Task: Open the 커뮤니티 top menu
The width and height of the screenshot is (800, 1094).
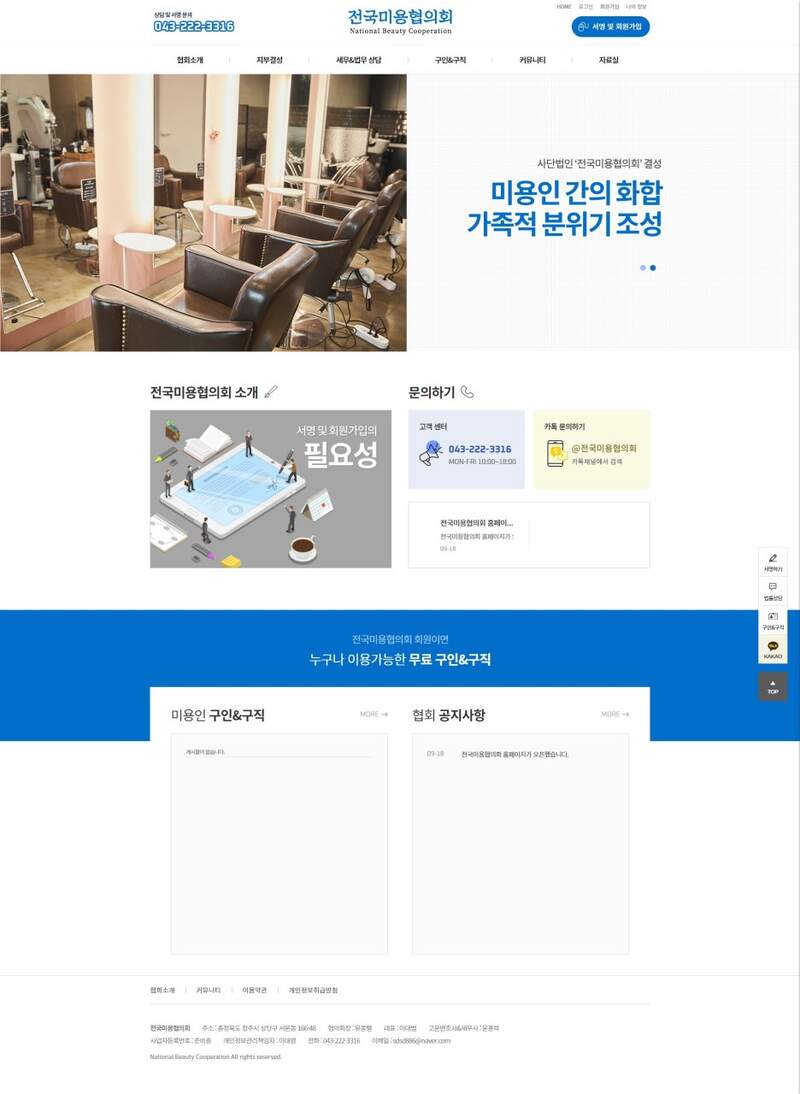Action: (x=532, y=60)
